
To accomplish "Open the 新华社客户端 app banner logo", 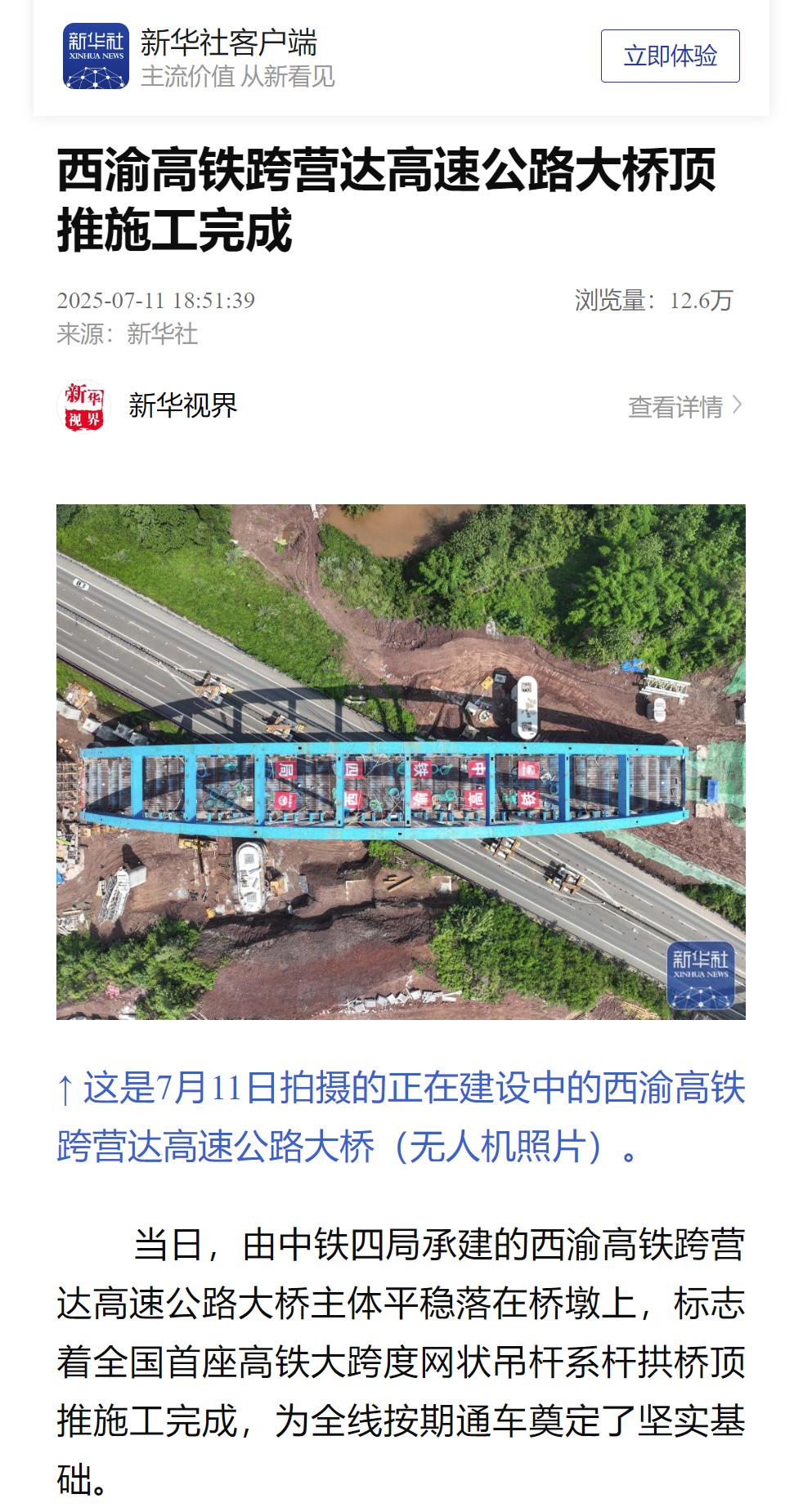I will 96,56.
